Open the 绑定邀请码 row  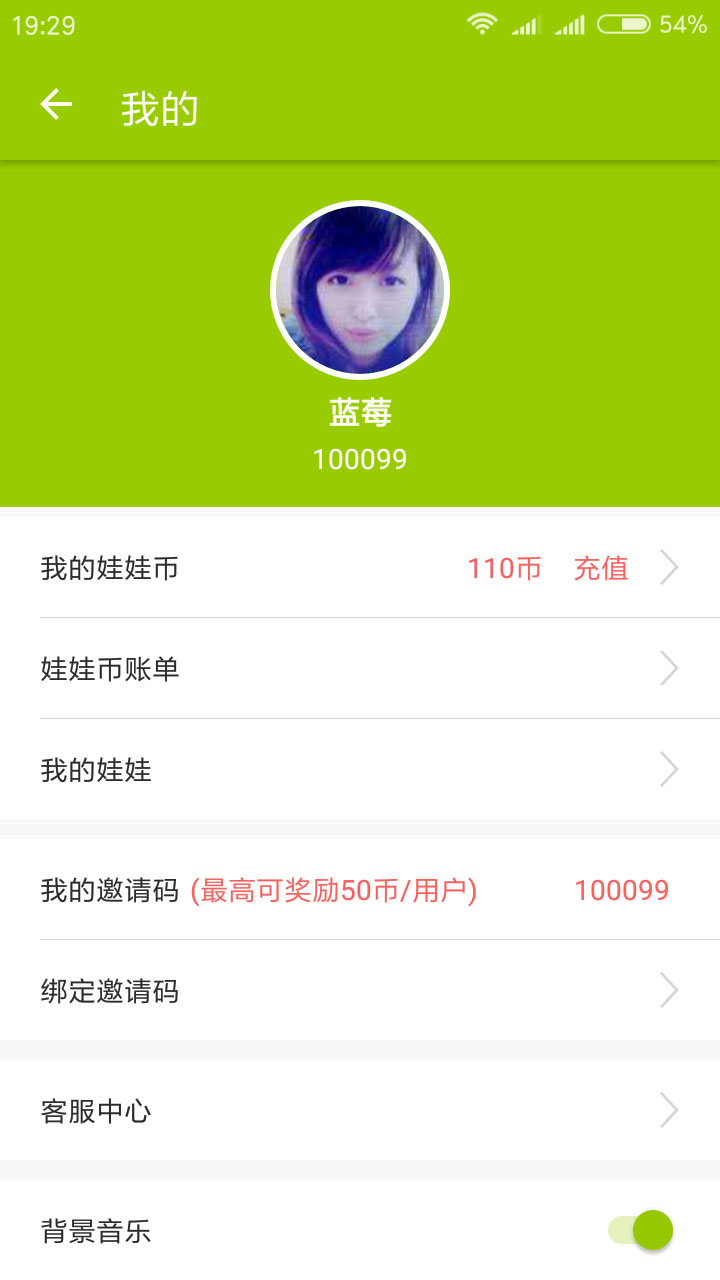click(x=360, y=991)
